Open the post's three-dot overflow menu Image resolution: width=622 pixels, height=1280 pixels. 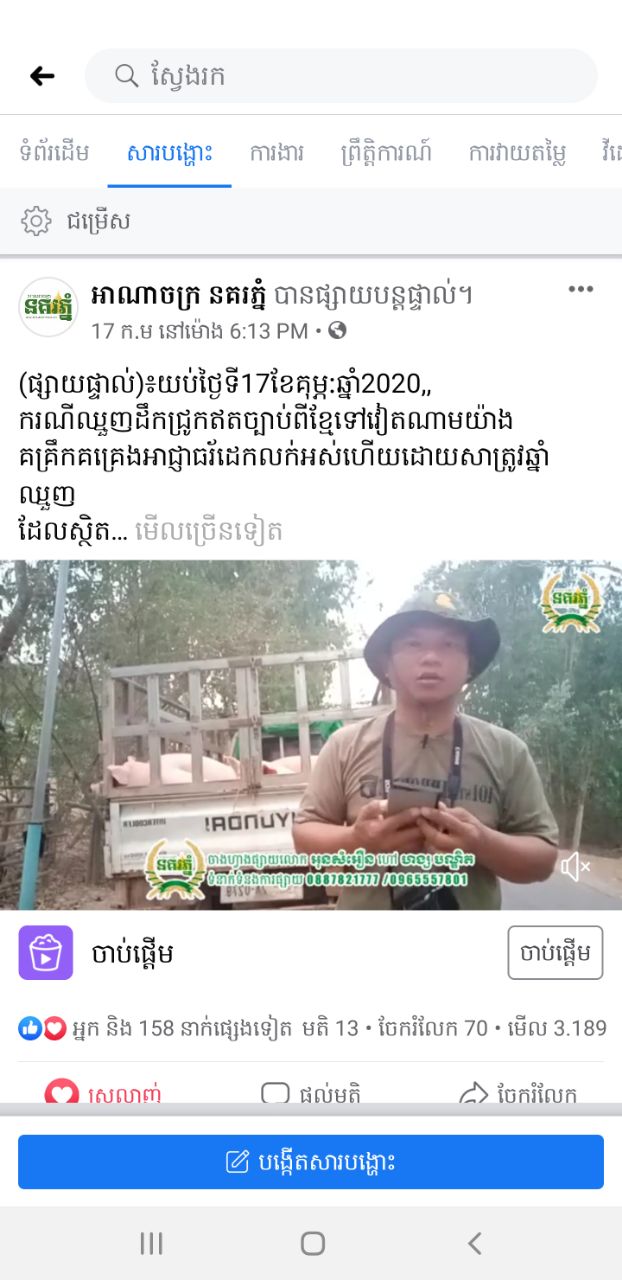580,290
